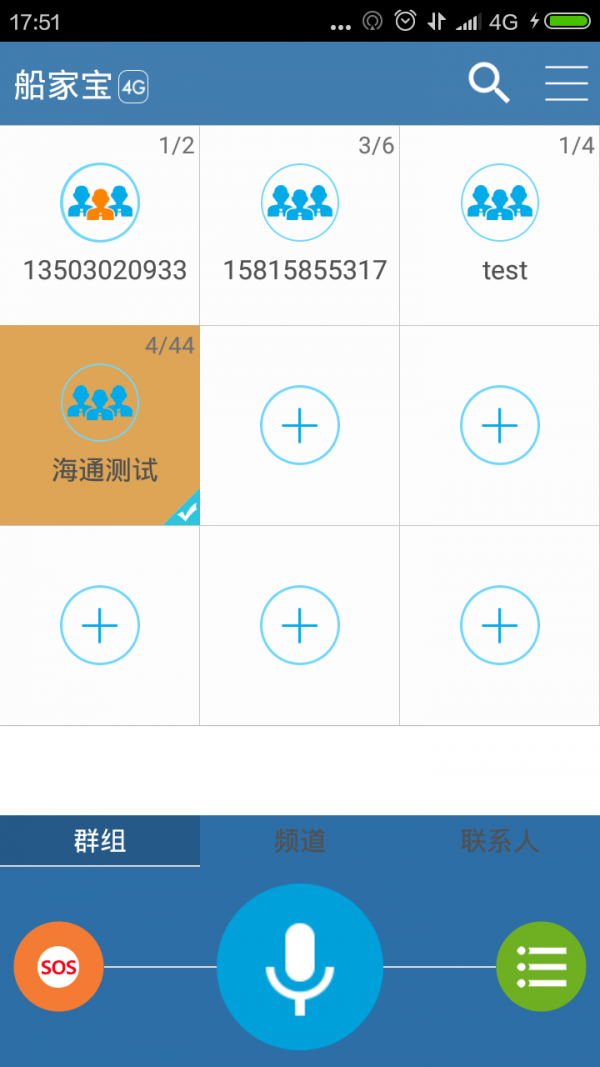Select the test group
This screenshot has width=600, height=1067.
500,226
